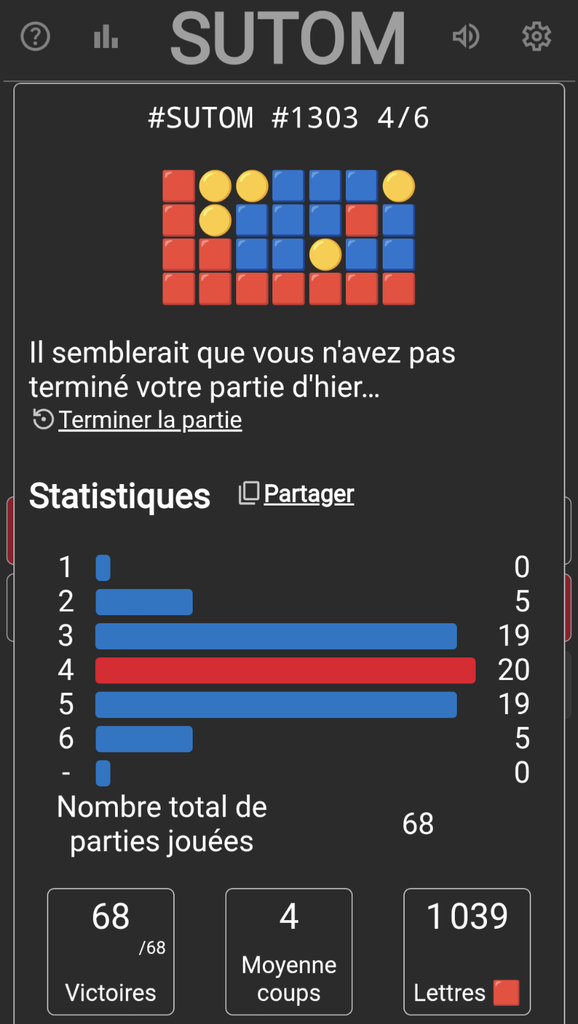The height and width of the screenshot is (1024, 578).
Task: Open the help question mark icon
Action: [35, 37]
